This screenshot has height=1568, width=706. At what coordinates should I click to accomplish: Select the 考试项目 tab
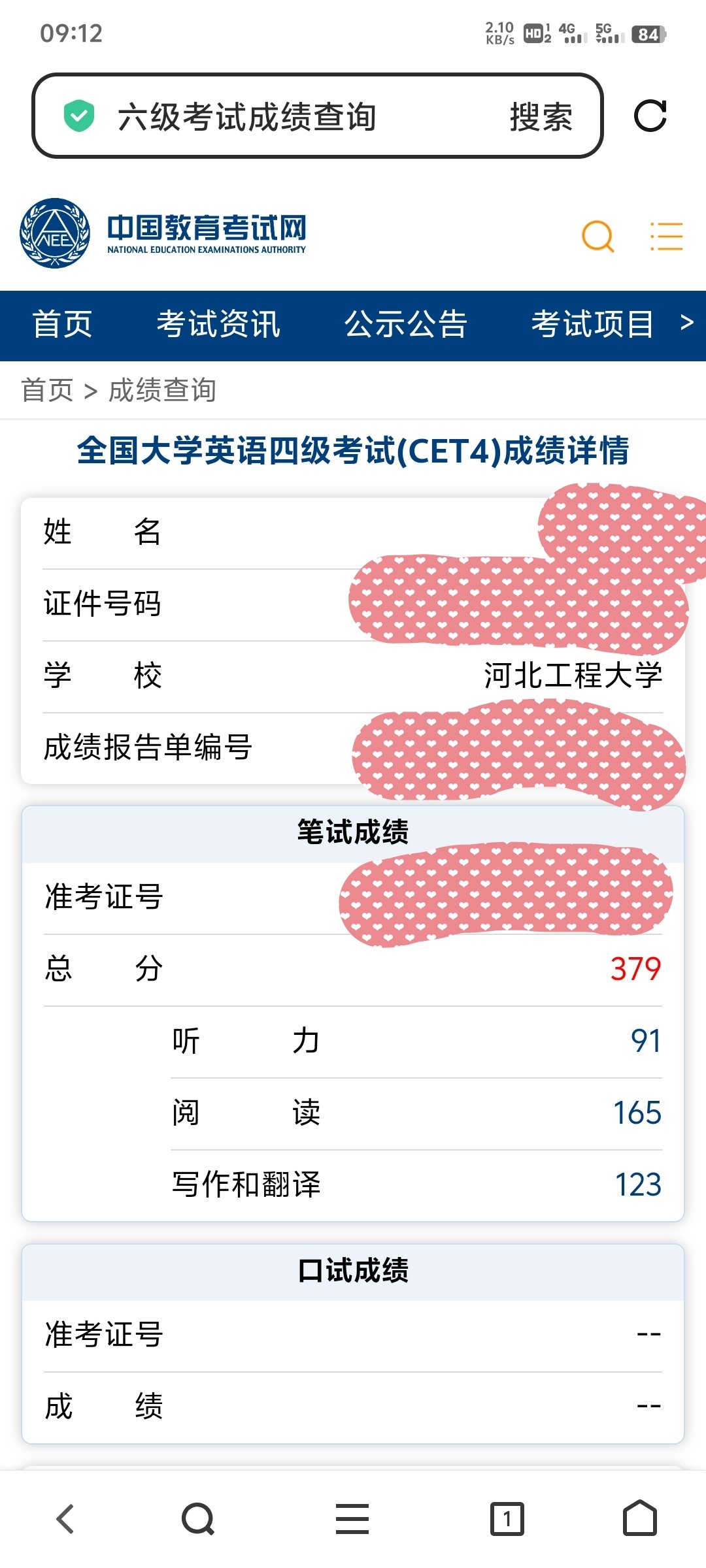coord(592,325)
